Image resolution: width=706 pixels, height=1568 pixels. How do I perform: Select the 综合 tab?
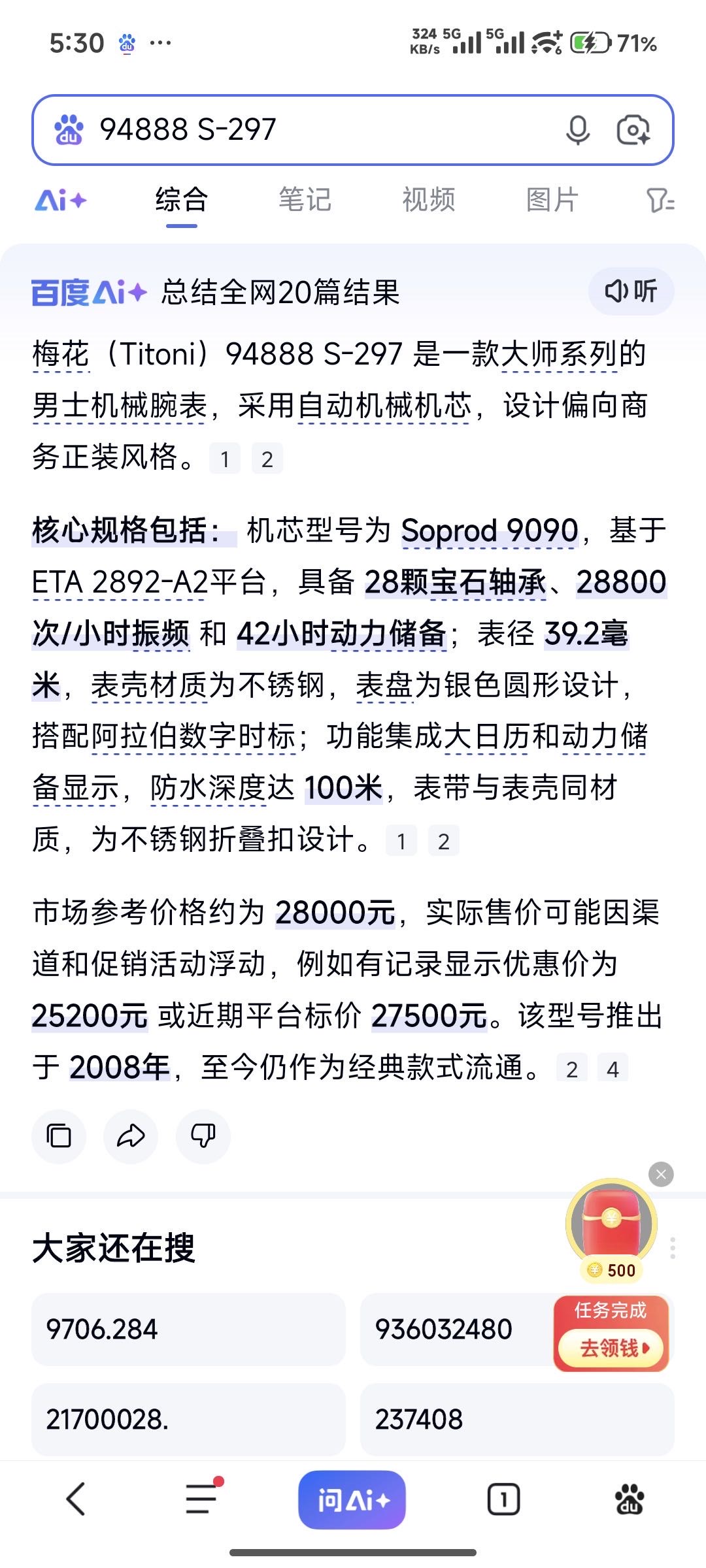[x=181, y=201]
